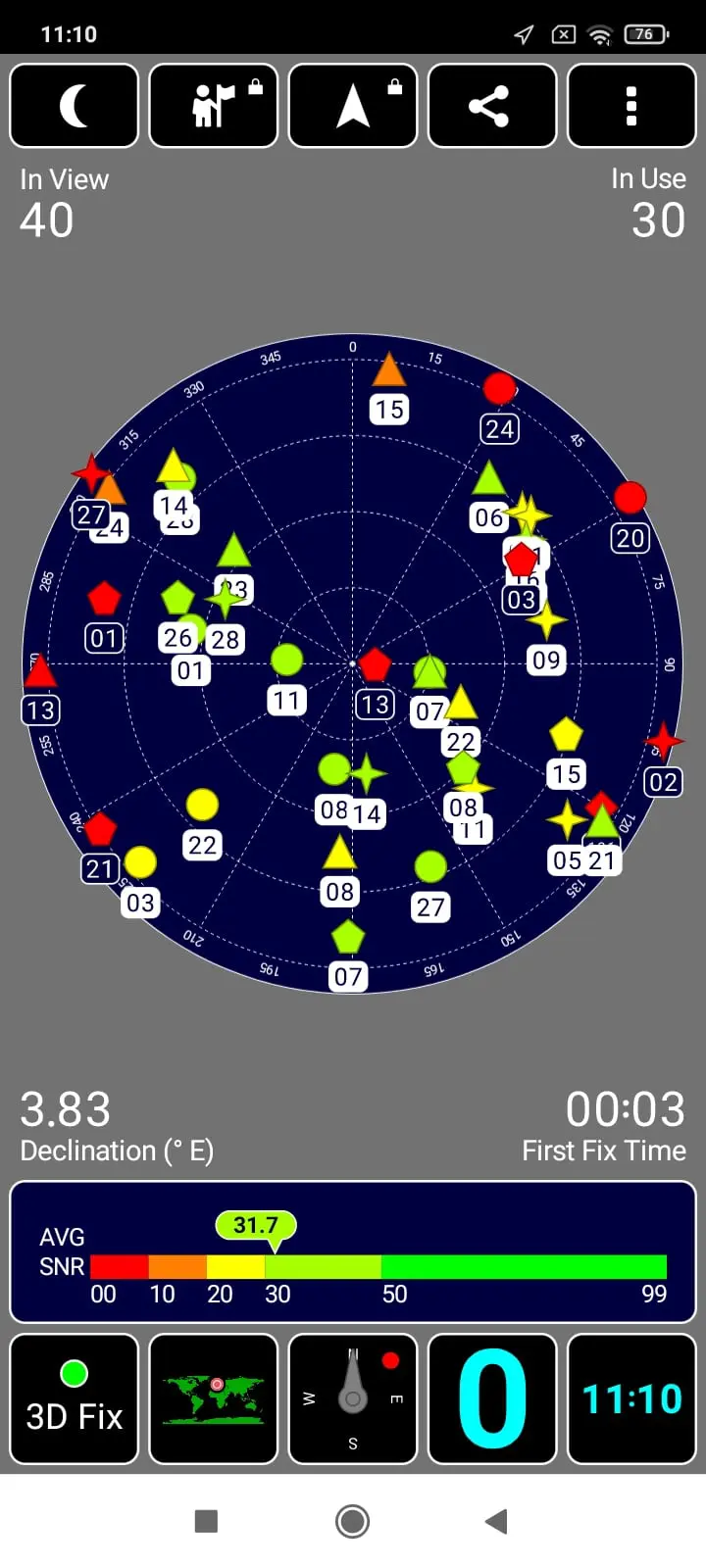706x1568 pixels.
Task: Tap the 11:10 clock tile
Action: pos(631,1398)
